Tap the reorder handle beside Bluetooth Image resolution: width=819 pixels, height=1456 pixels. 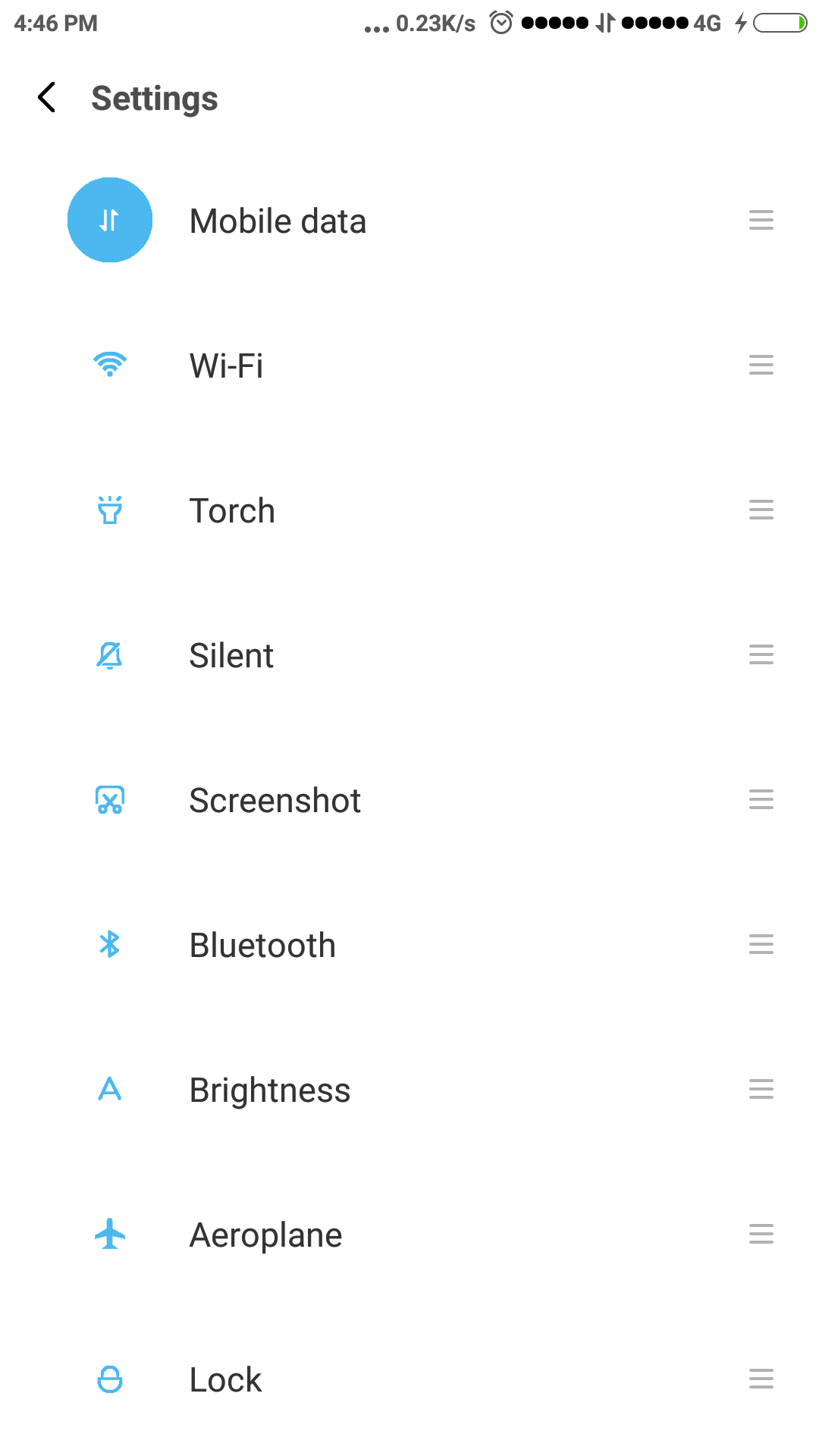761,944
